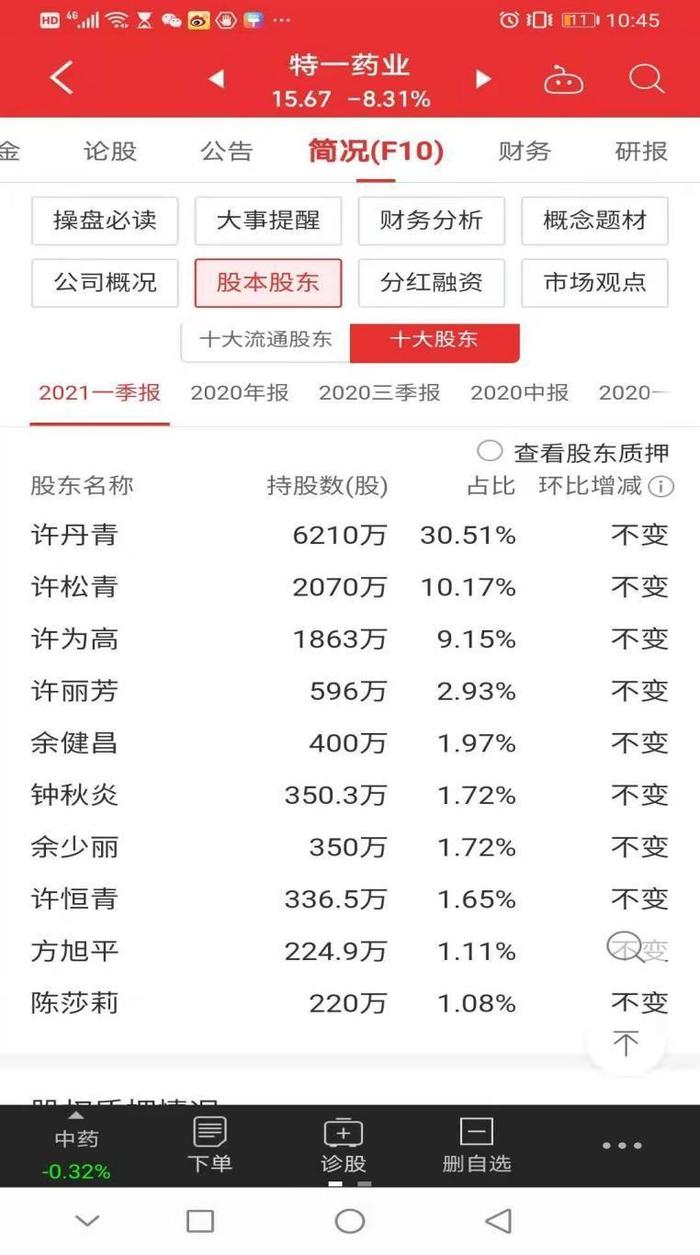View the 2020三季报 period
Image resolution: width=700 pixels, height=1255 pixels.
pyautogui.click(x=380, y=393)
